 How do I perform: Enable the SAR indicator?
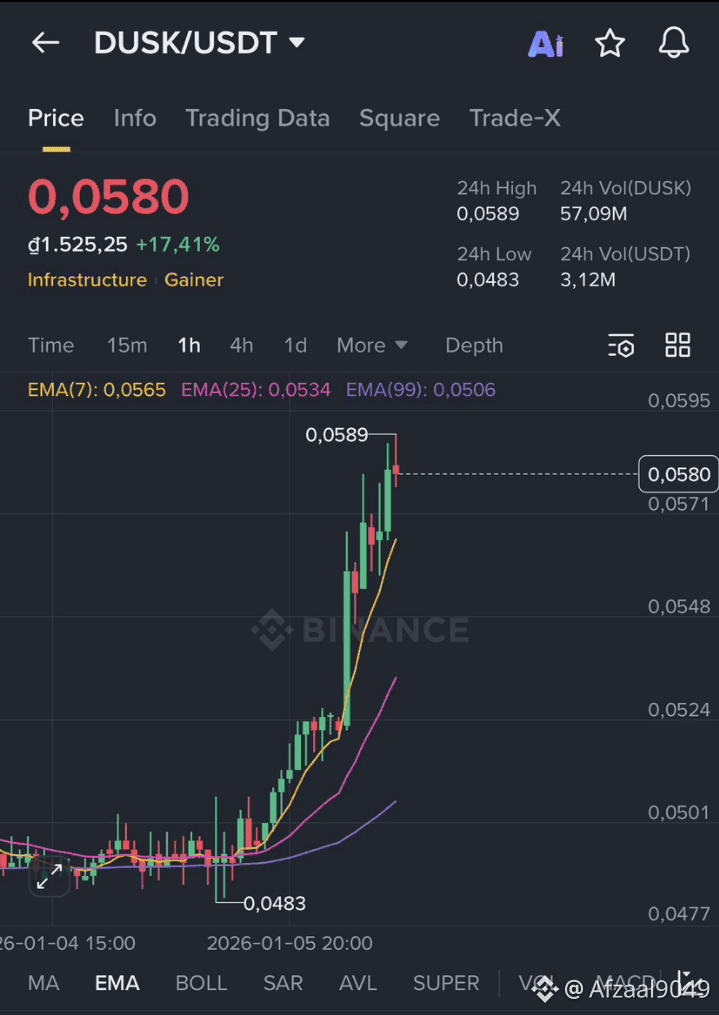pos(283,983)
